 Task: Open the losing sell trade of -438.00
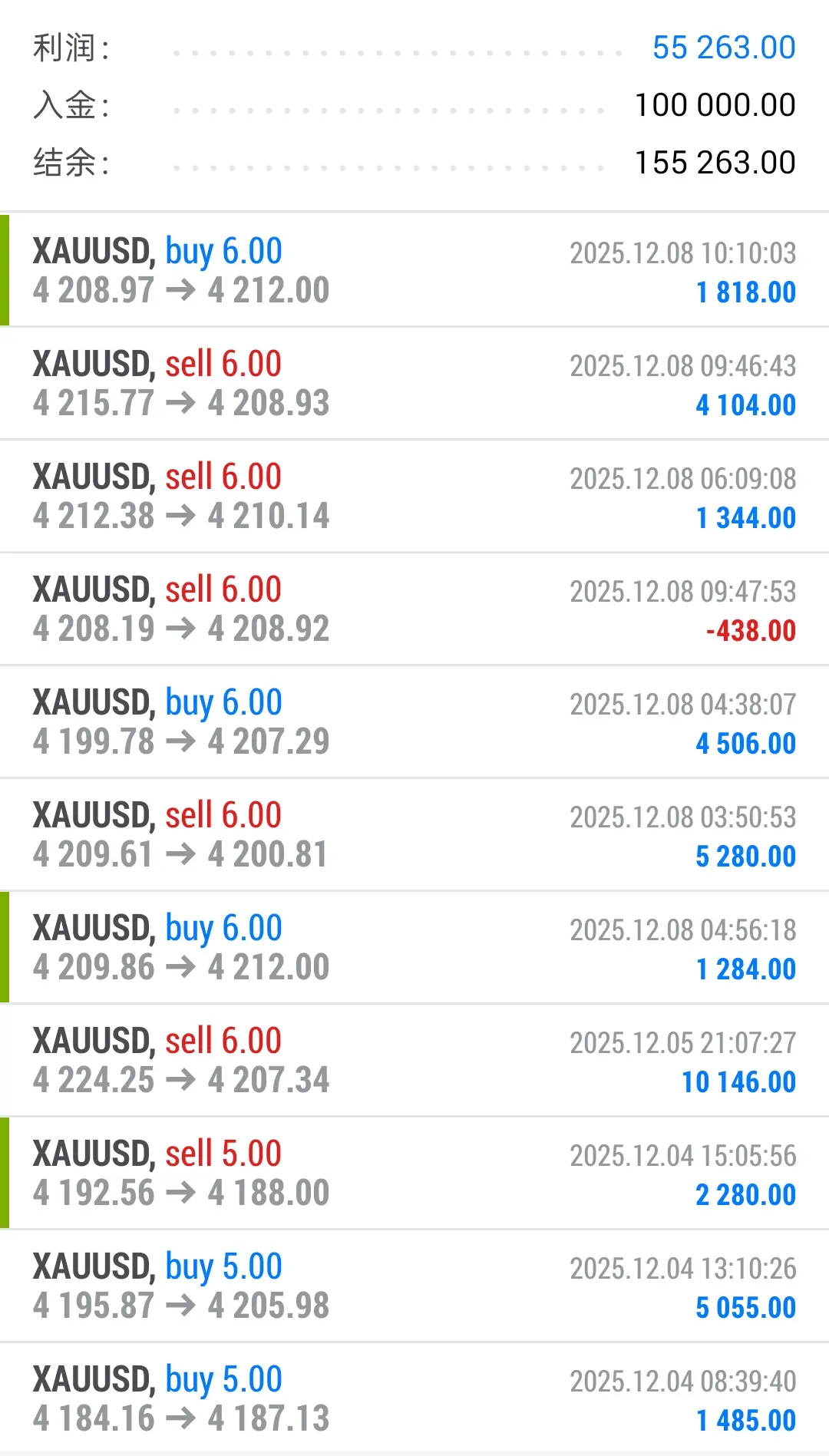[414, 609]
